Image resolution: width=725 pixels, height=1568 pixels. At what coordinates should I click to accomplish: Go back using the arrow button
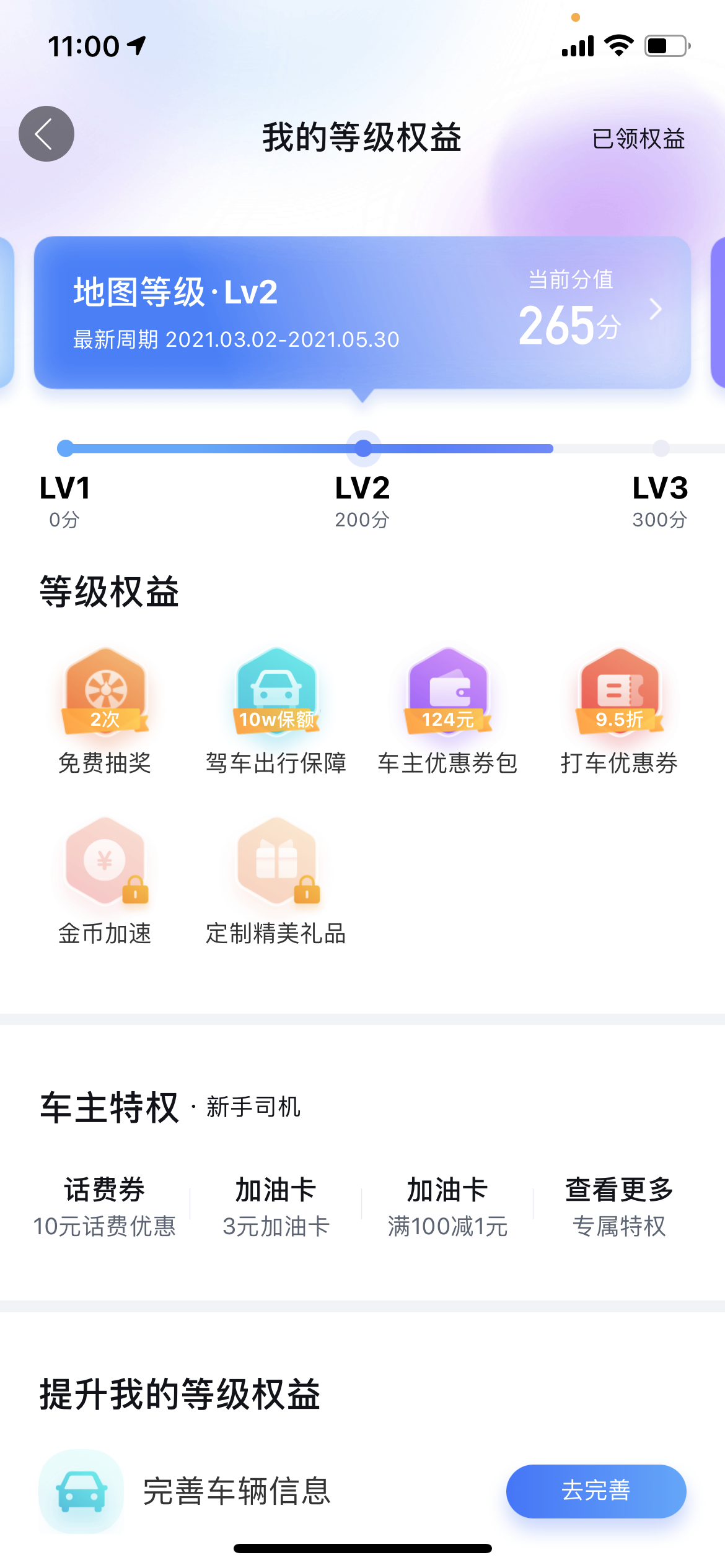(46, 134)
